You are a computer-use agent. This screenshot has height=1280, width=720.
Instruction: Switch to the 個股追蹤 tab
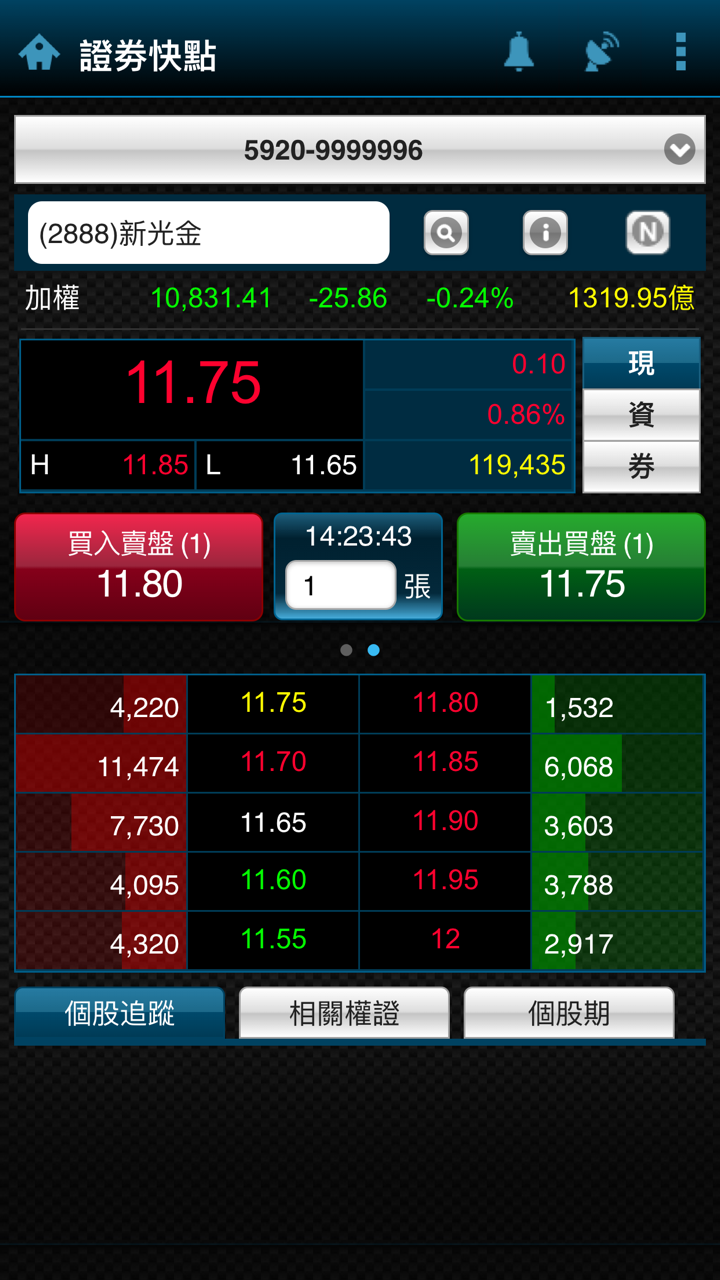[119, 1014]
